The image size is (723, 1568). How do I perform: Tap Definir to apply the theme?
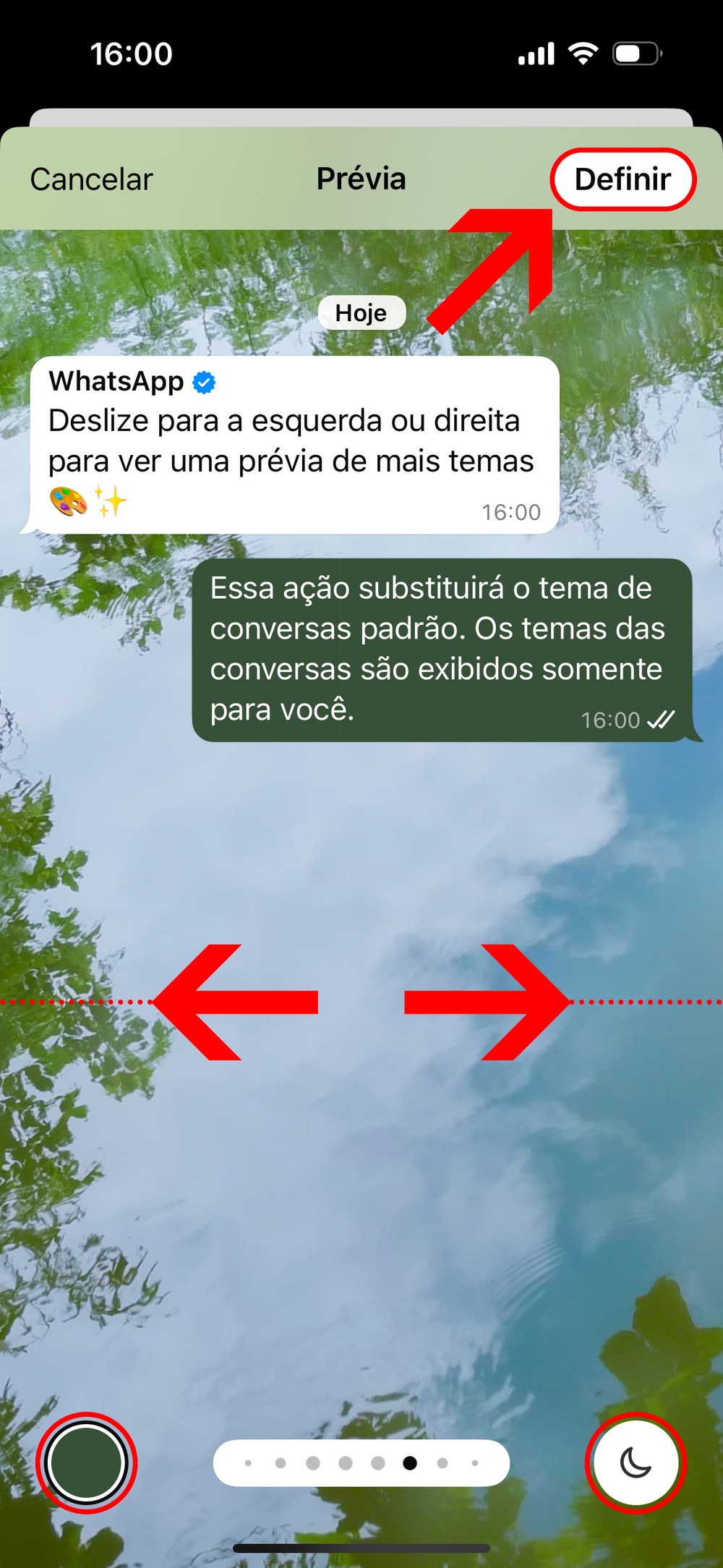[x=623, y=179]
